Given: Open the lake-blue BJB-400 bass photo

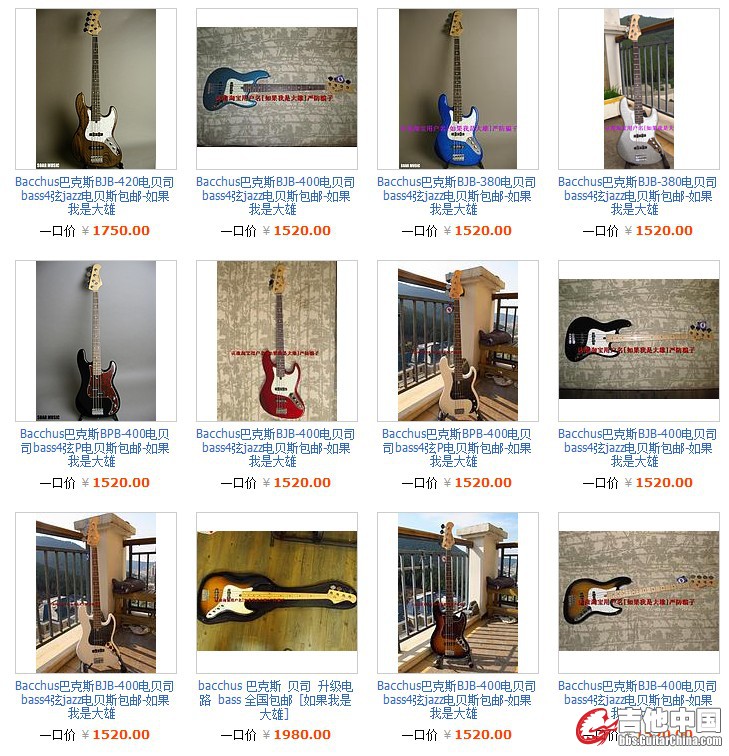Looking at the screenshot, I should [x=277, y=89].
